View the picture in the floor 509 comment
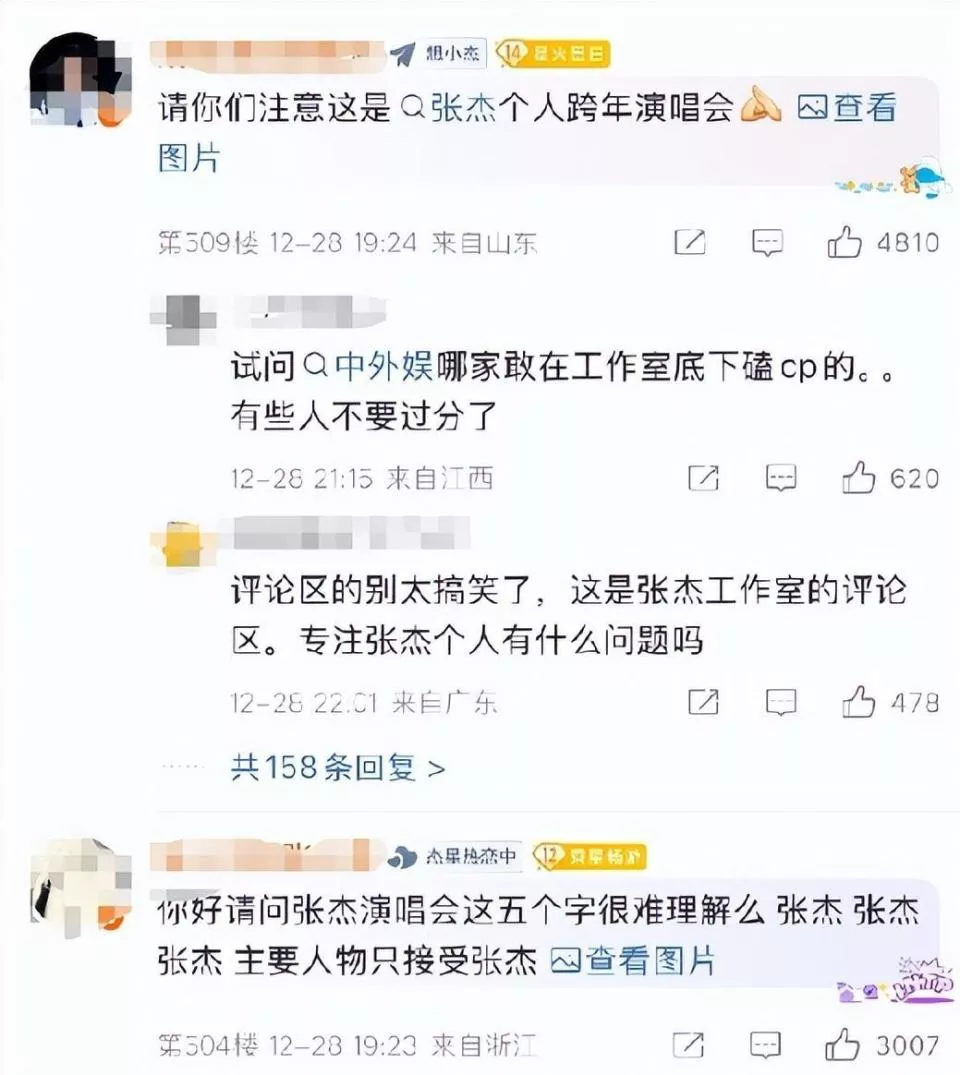The height and width of the screenshot is (1075, 960). (x=845, y=108)
